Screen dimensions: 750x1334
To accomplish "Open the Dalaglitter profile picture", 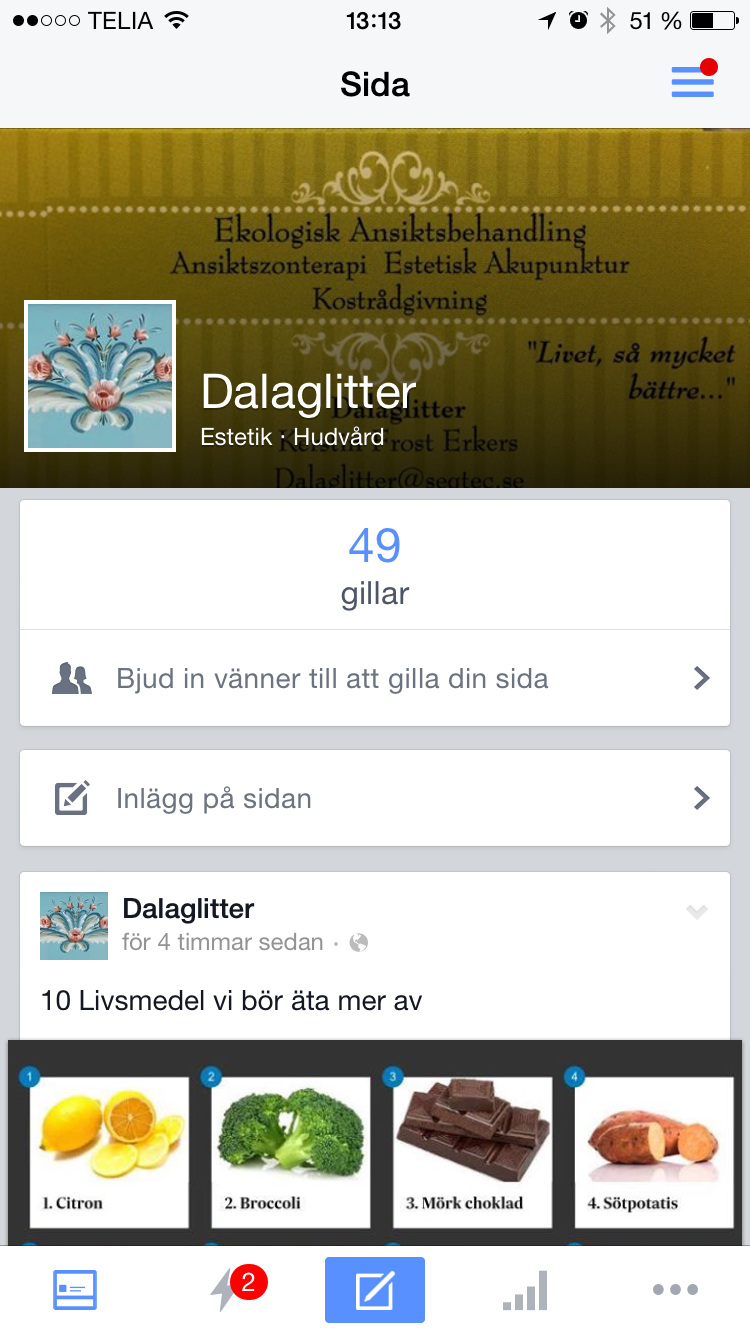I will click(x=100, y=376).
